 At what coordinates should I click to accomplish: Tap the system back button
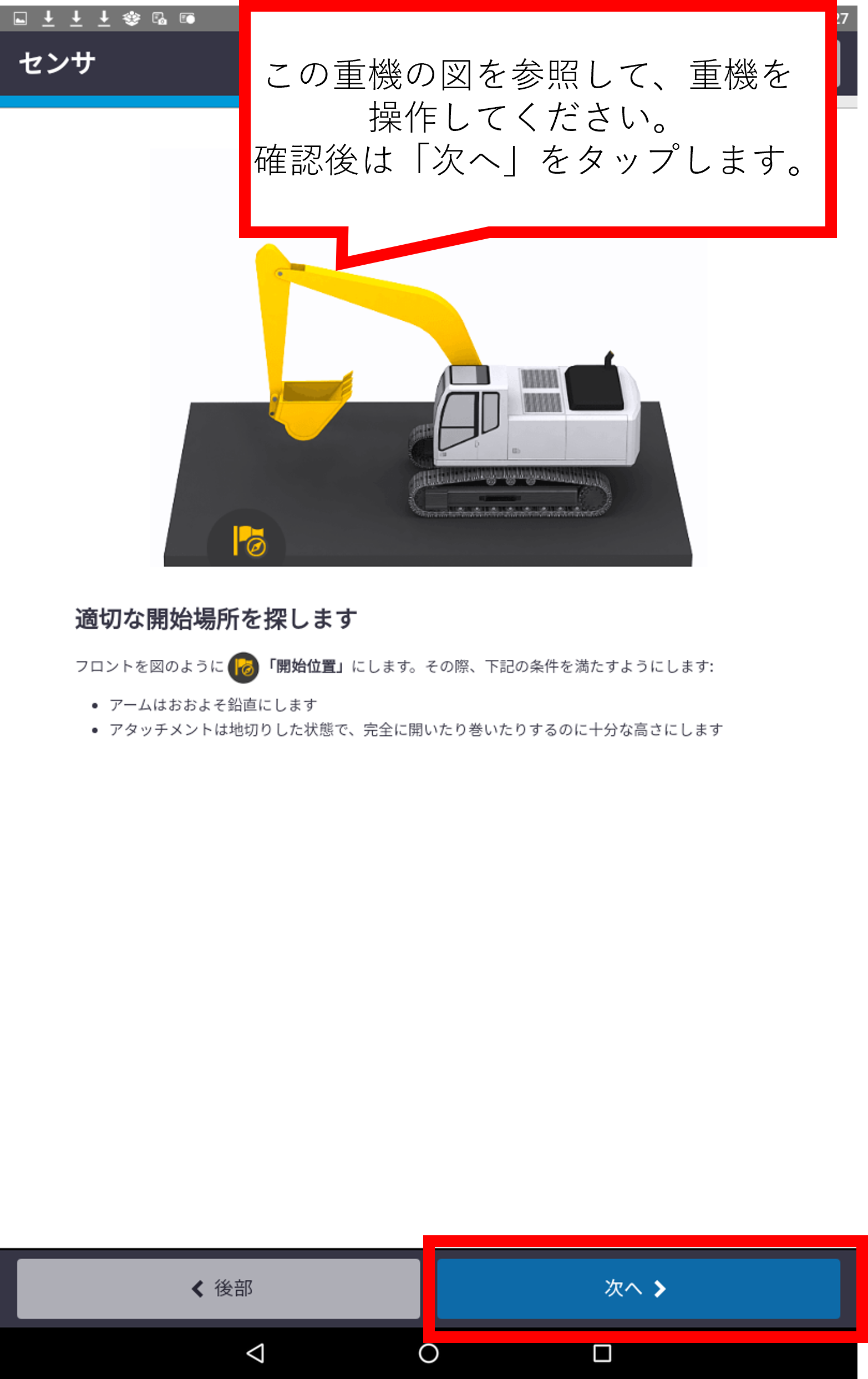point(255,1353)
